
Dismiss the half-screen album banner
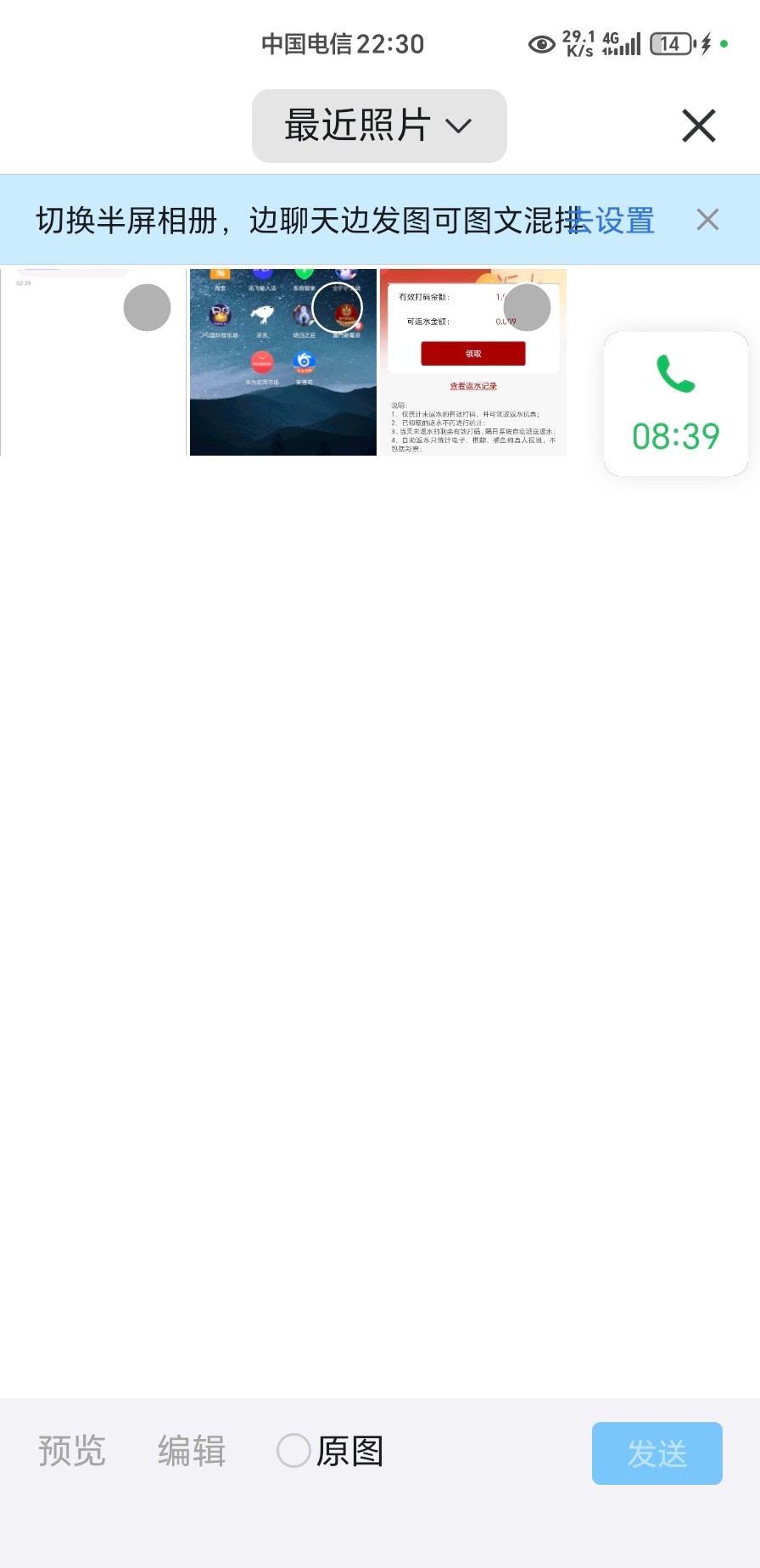click(x=707, y=220)
